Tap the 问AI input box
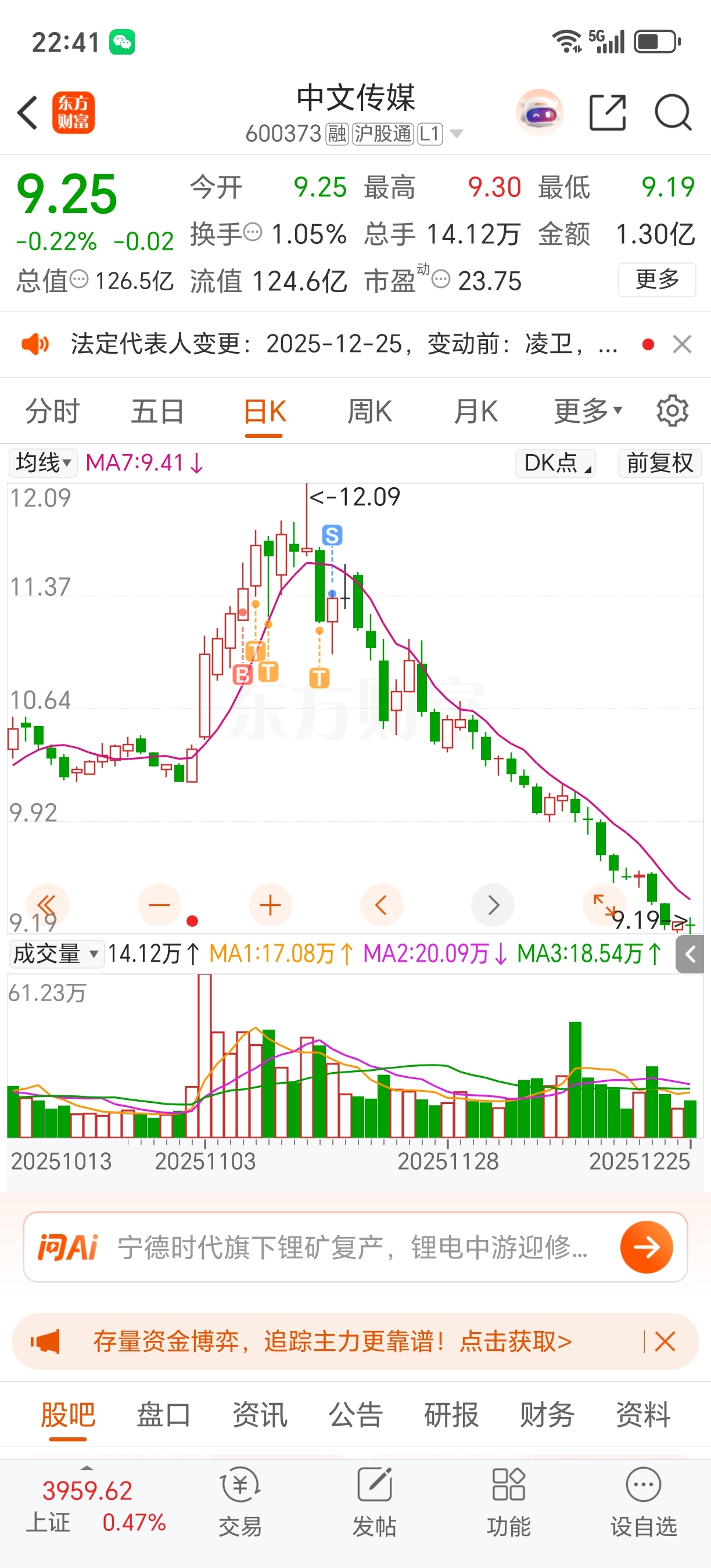Image resolution: width=711 pixels, height=1568 pixels. pyautogui.click(x=353, y=1247)
